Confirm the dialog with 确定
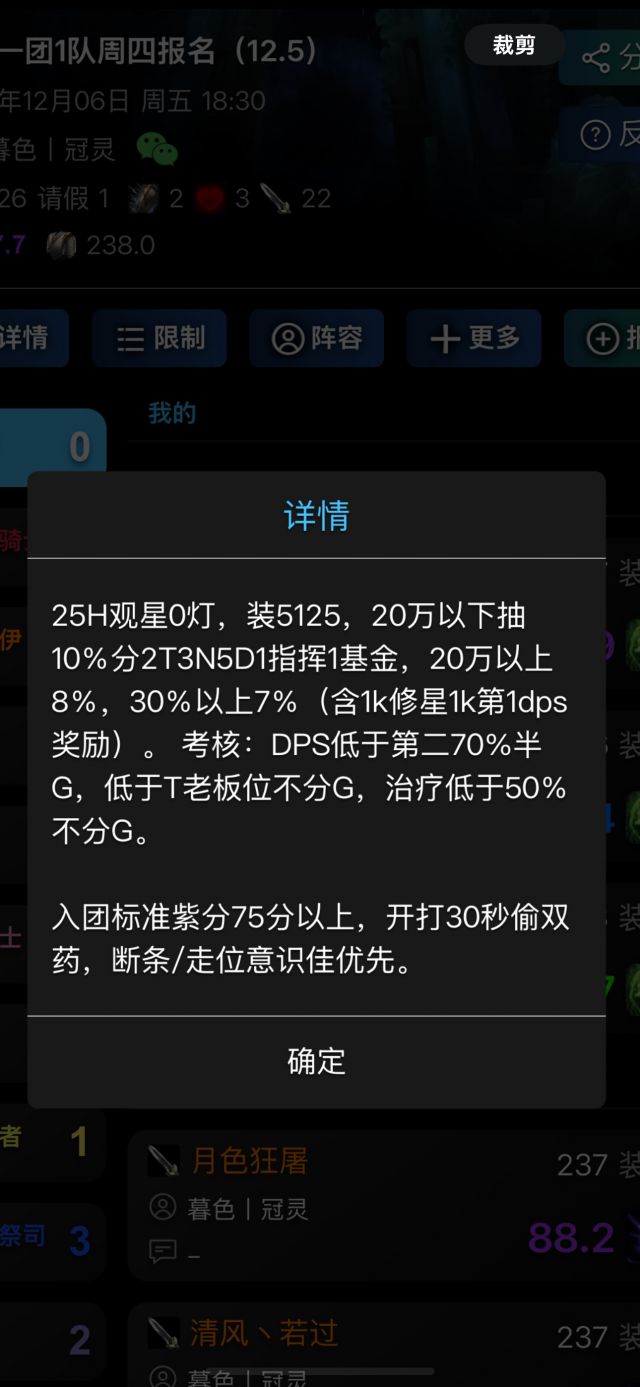640x1387 pixels. [316, 1061]
